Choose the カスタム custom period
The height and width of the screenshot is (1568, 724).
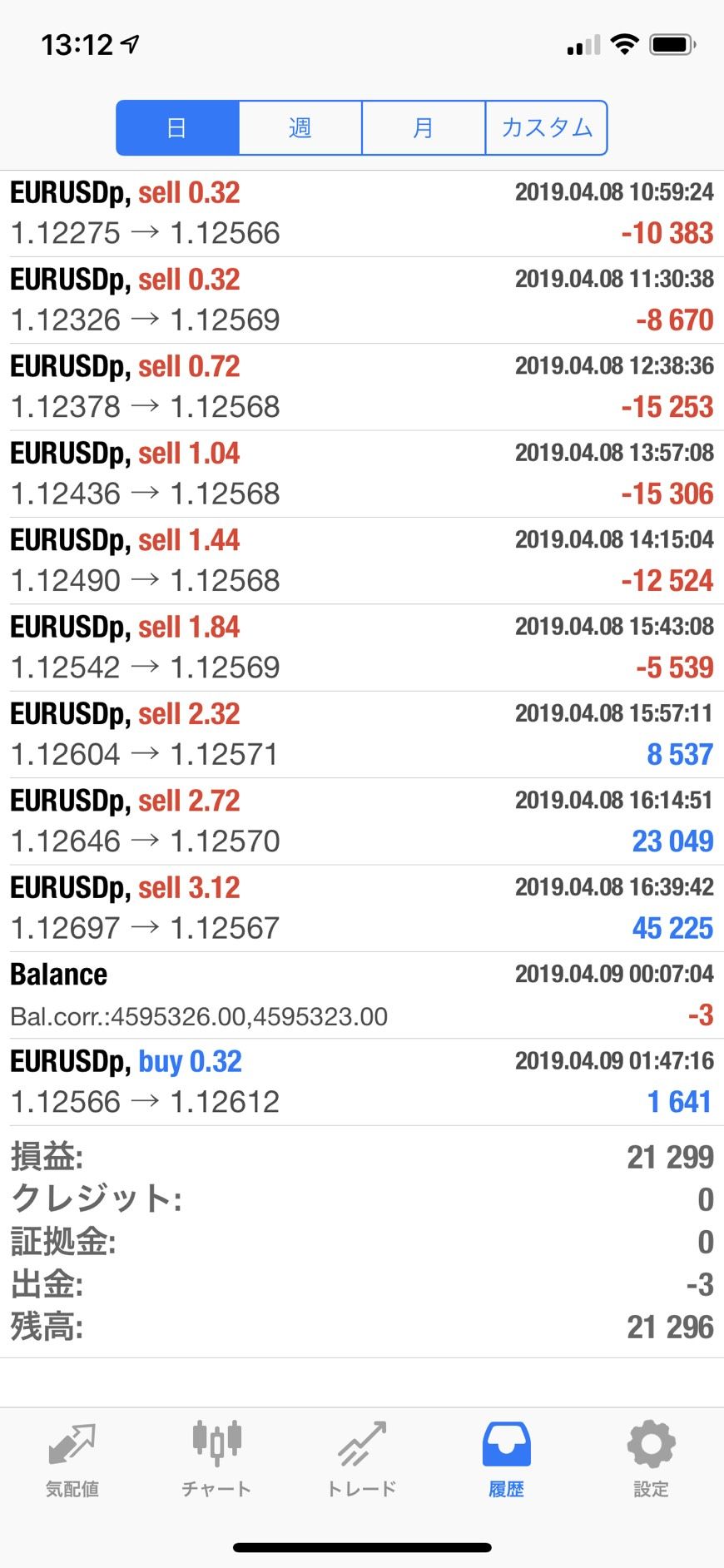pyautogui.click(x=547, y=128)
